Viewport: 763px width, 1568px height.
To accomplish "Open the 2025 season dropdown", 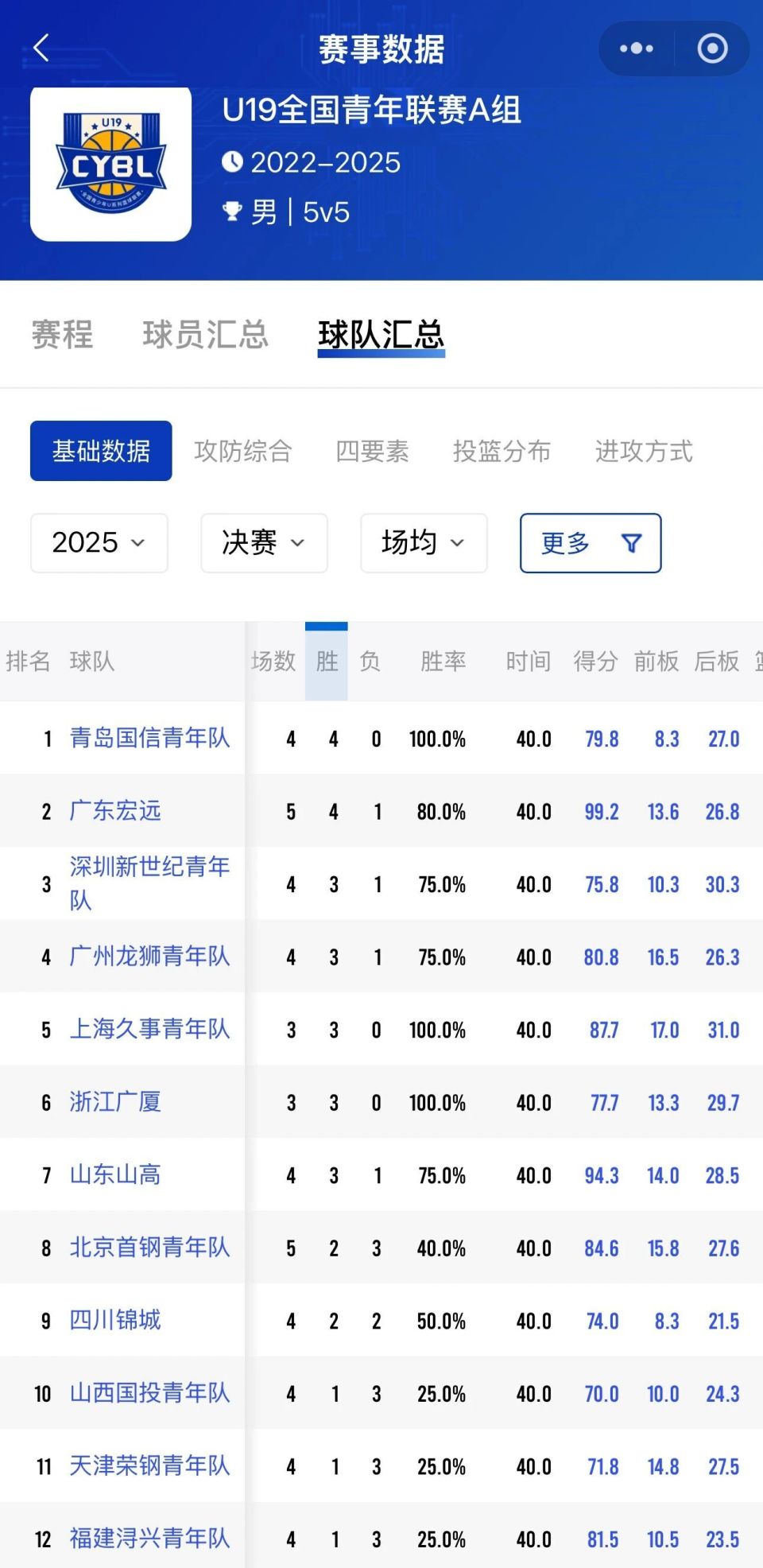I will point(98,543).
